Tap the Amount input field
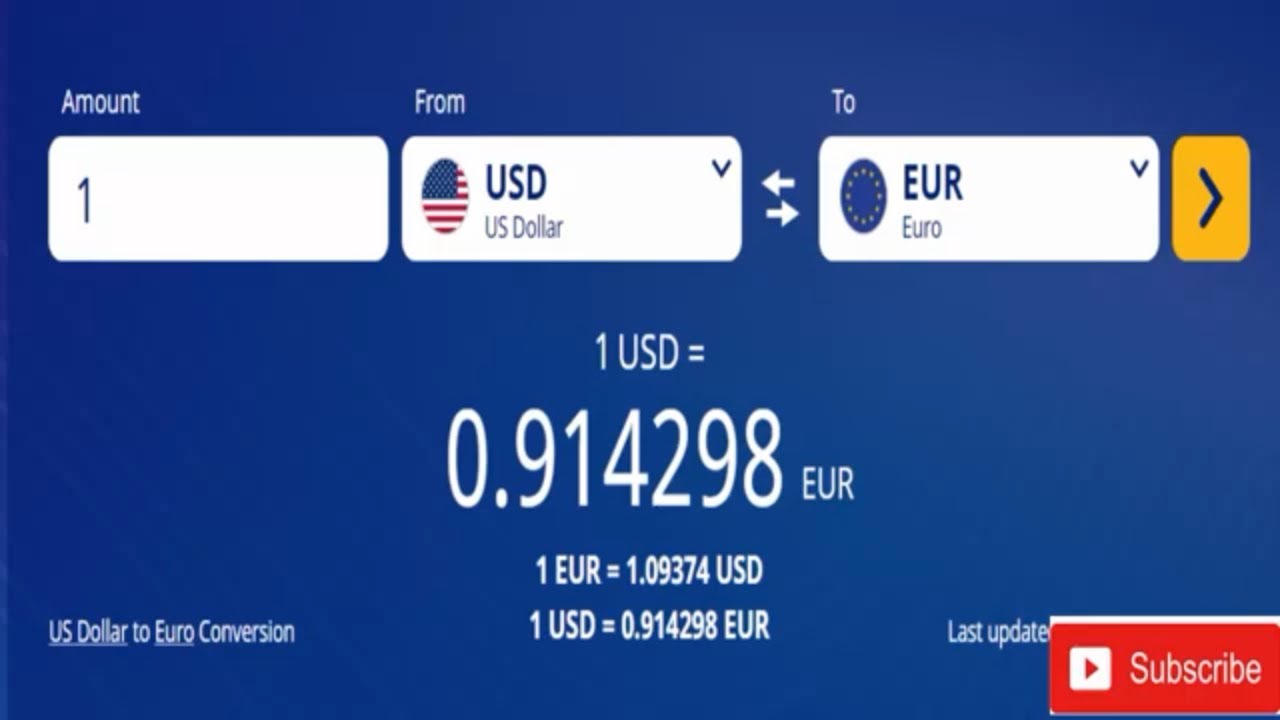This screenshot has height=720, width=1280. point(218,199)
